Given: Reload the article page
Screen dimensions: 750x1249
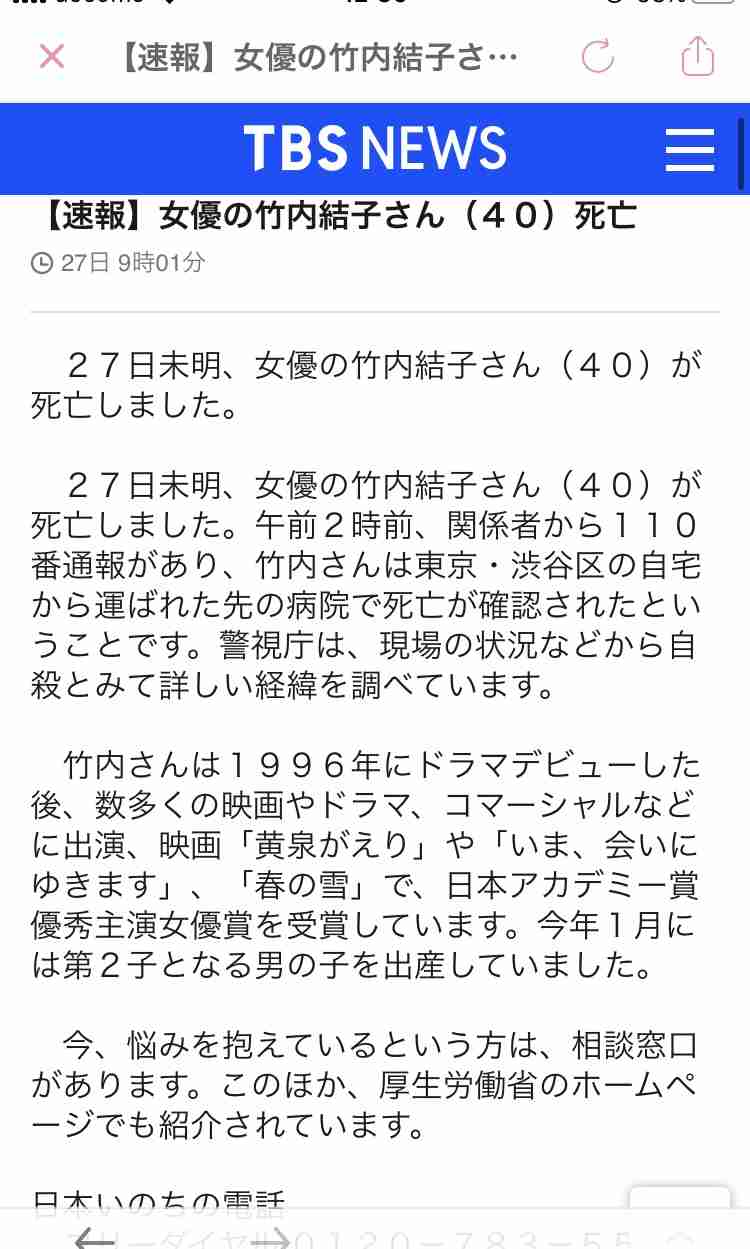Looking at the screenshot, I should pos(598,57).
